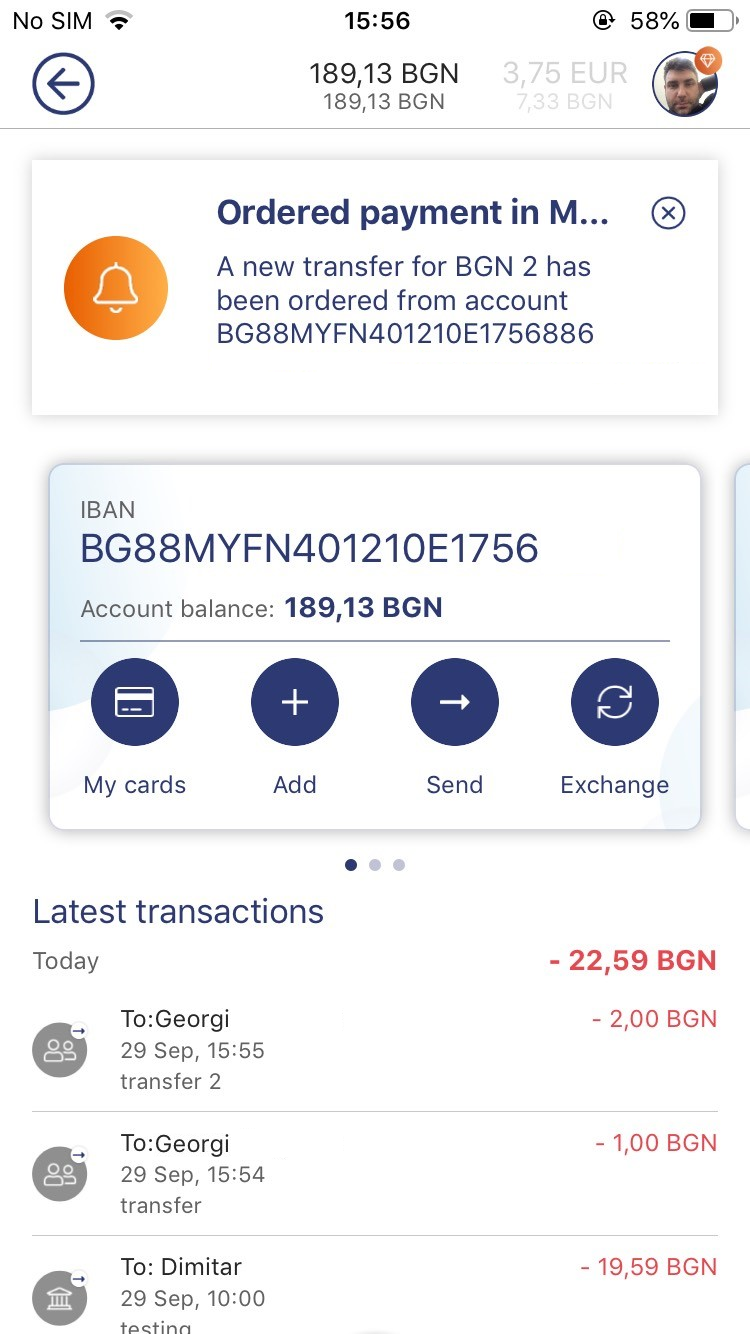Tap the Send arrow icon
The width and height of the screenshot is (750, 1334).
tap(454, 702)
